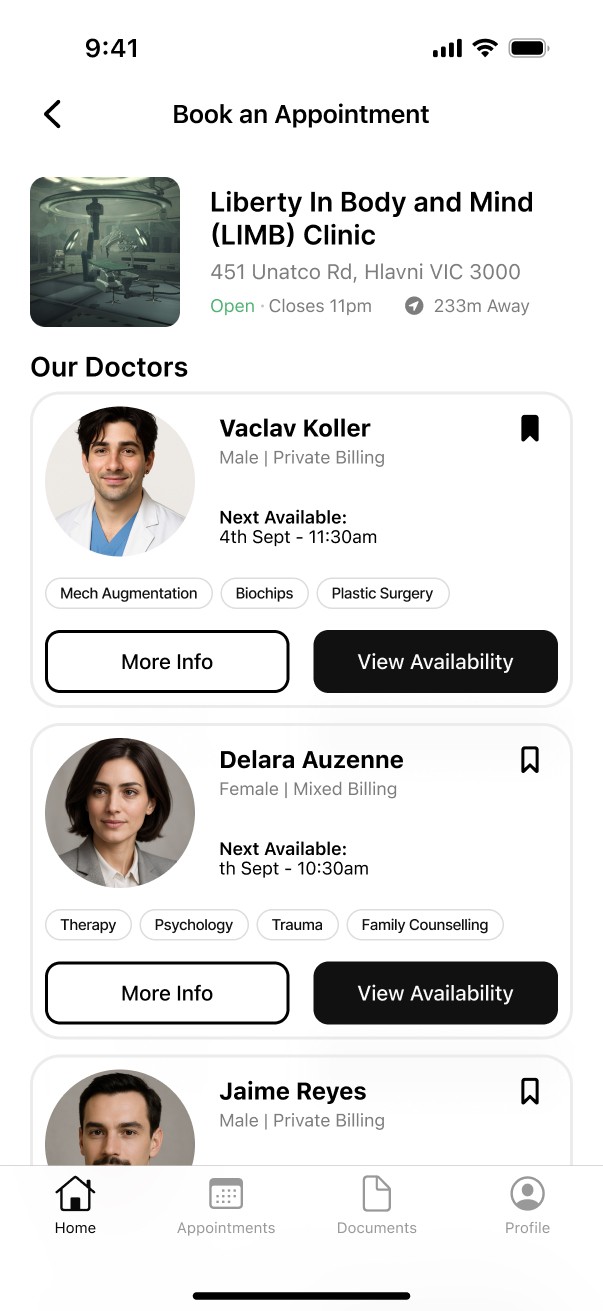Image resolution: width=603 pixels, height=1311 pixels.
Task: Switch to the Home tab
Action: click(75, 1205)
